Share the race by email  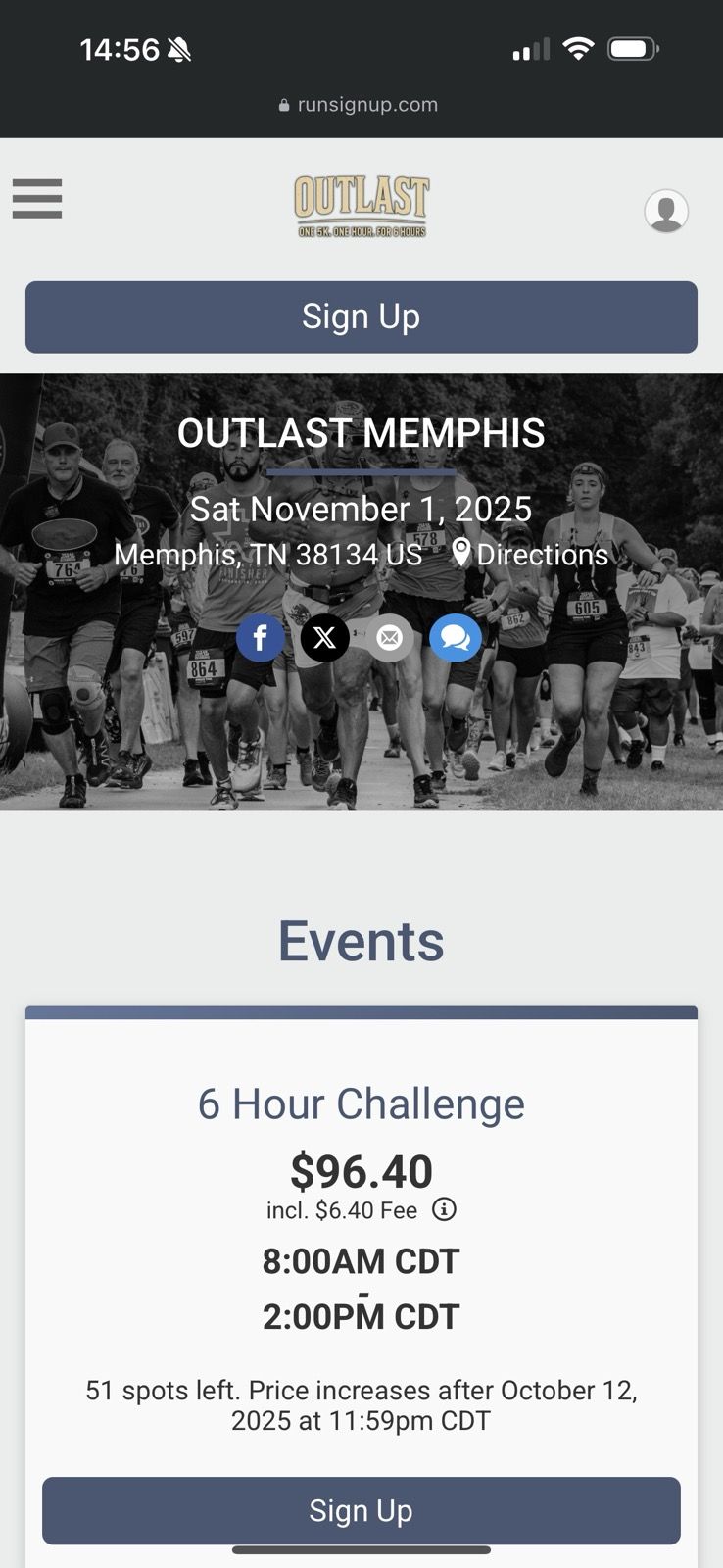click(389, 638)
